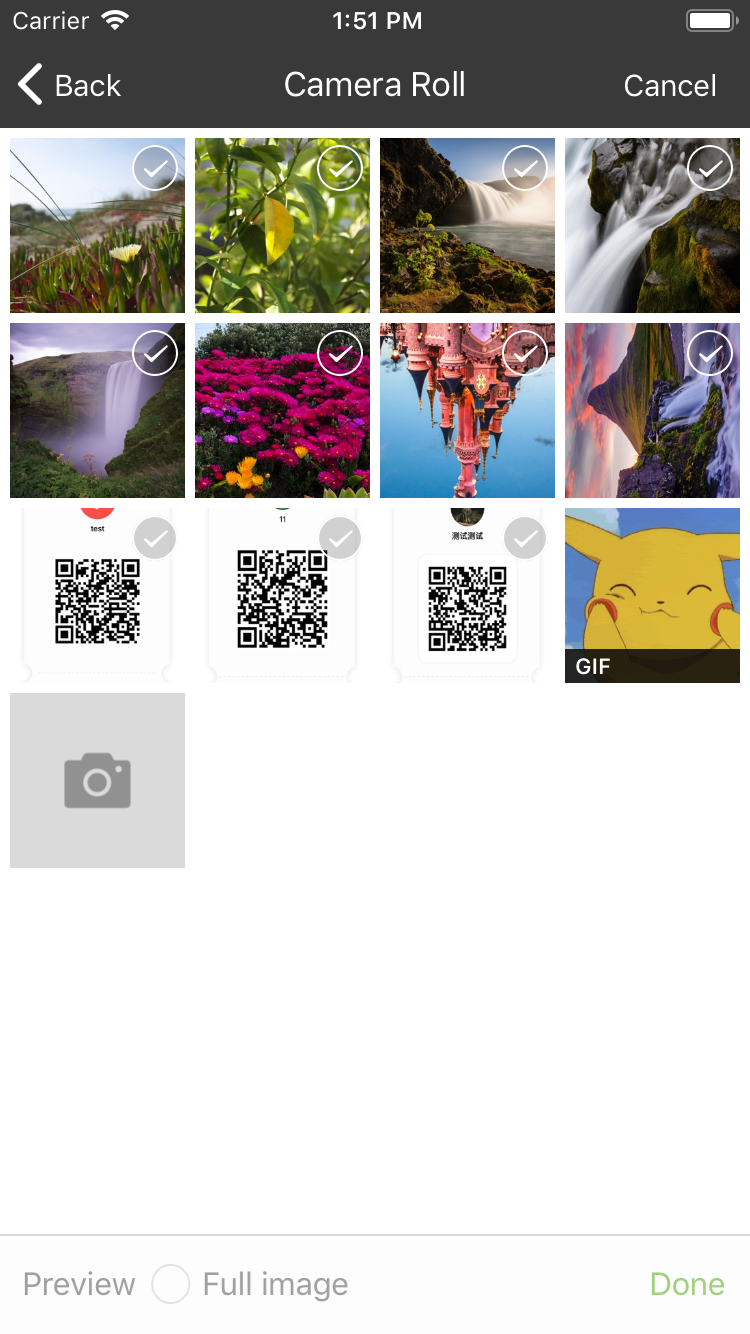Tap Preview to view selected photos

pyautogui.click(x=78, y=1284)
